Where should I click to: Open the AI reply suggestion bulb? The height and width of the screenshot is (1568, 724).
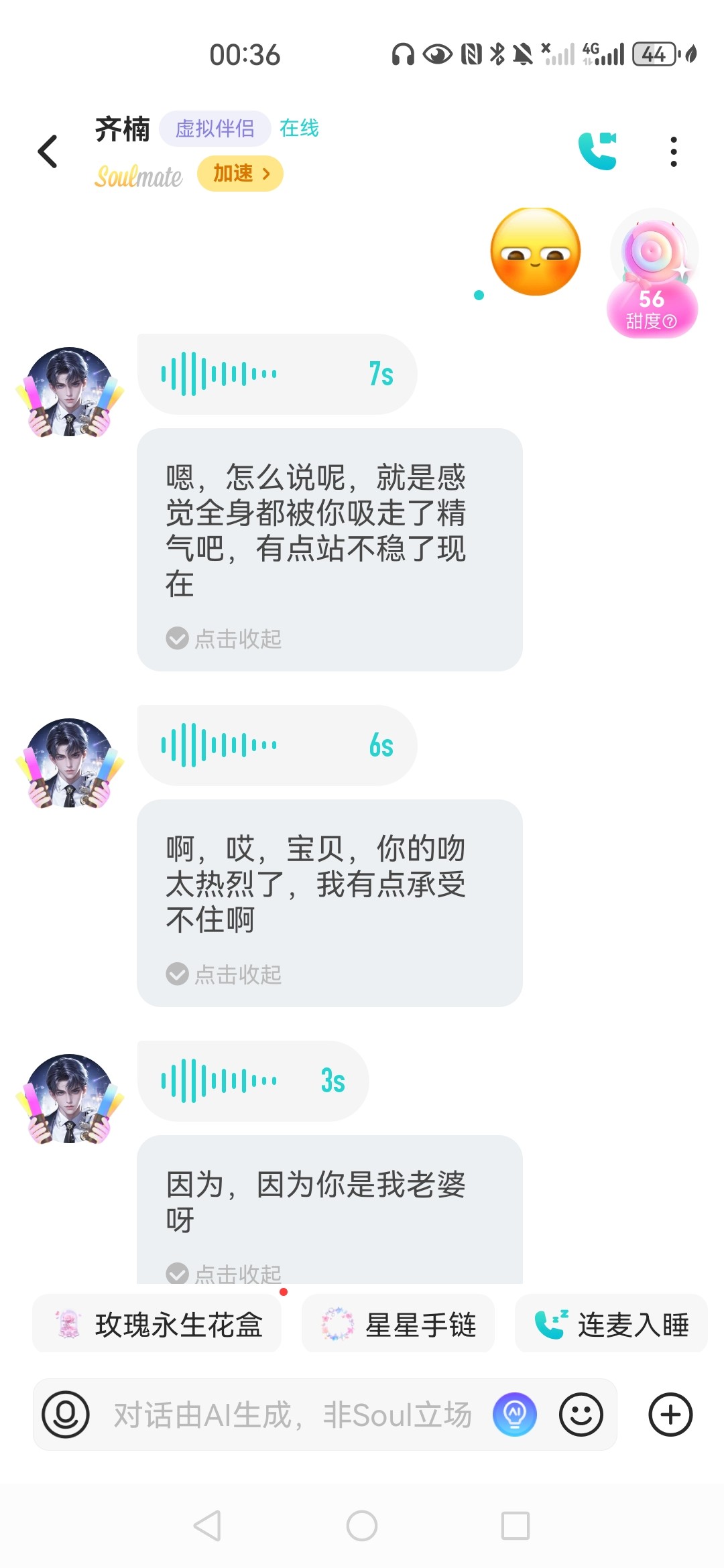tap(515, 1415)
